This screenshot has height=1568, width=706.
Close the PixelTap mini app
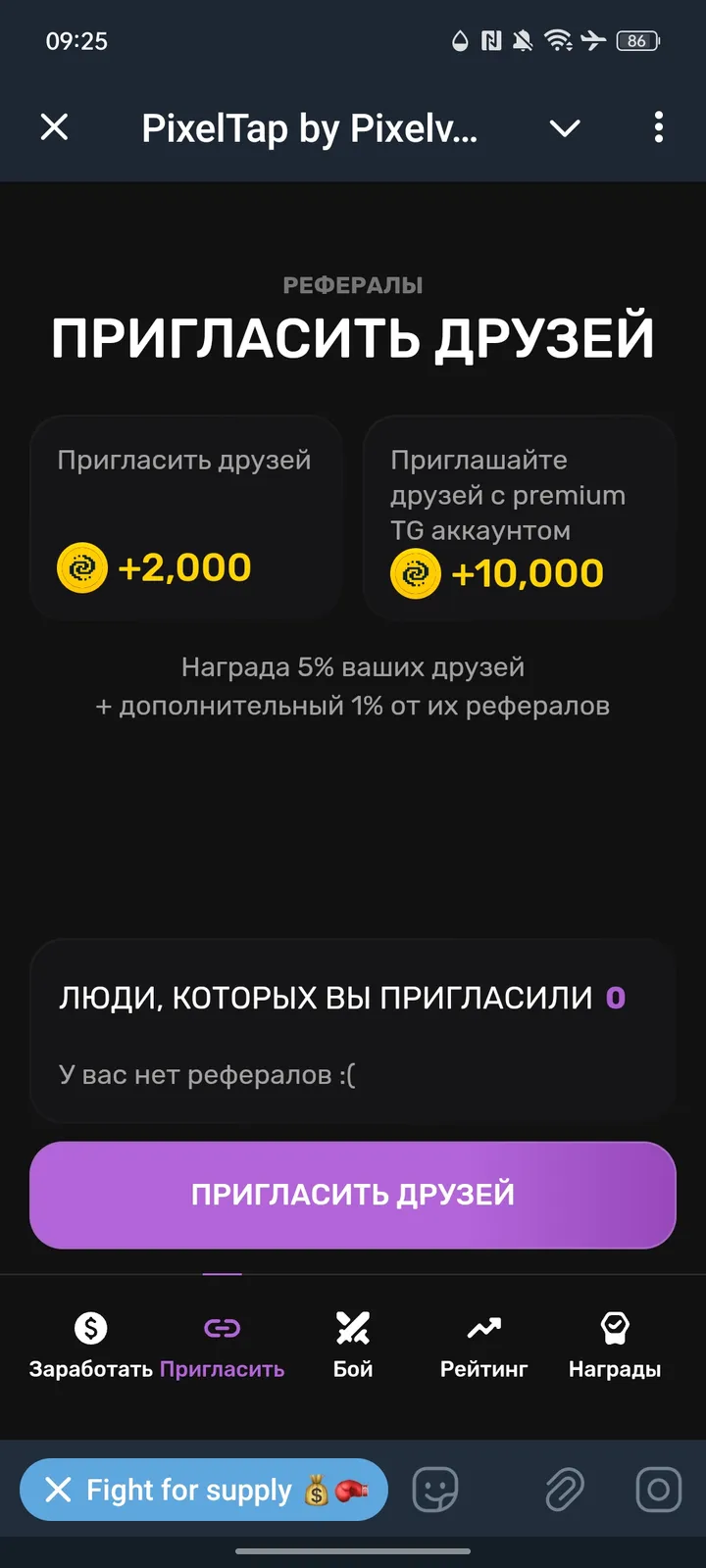pos(54,127)
